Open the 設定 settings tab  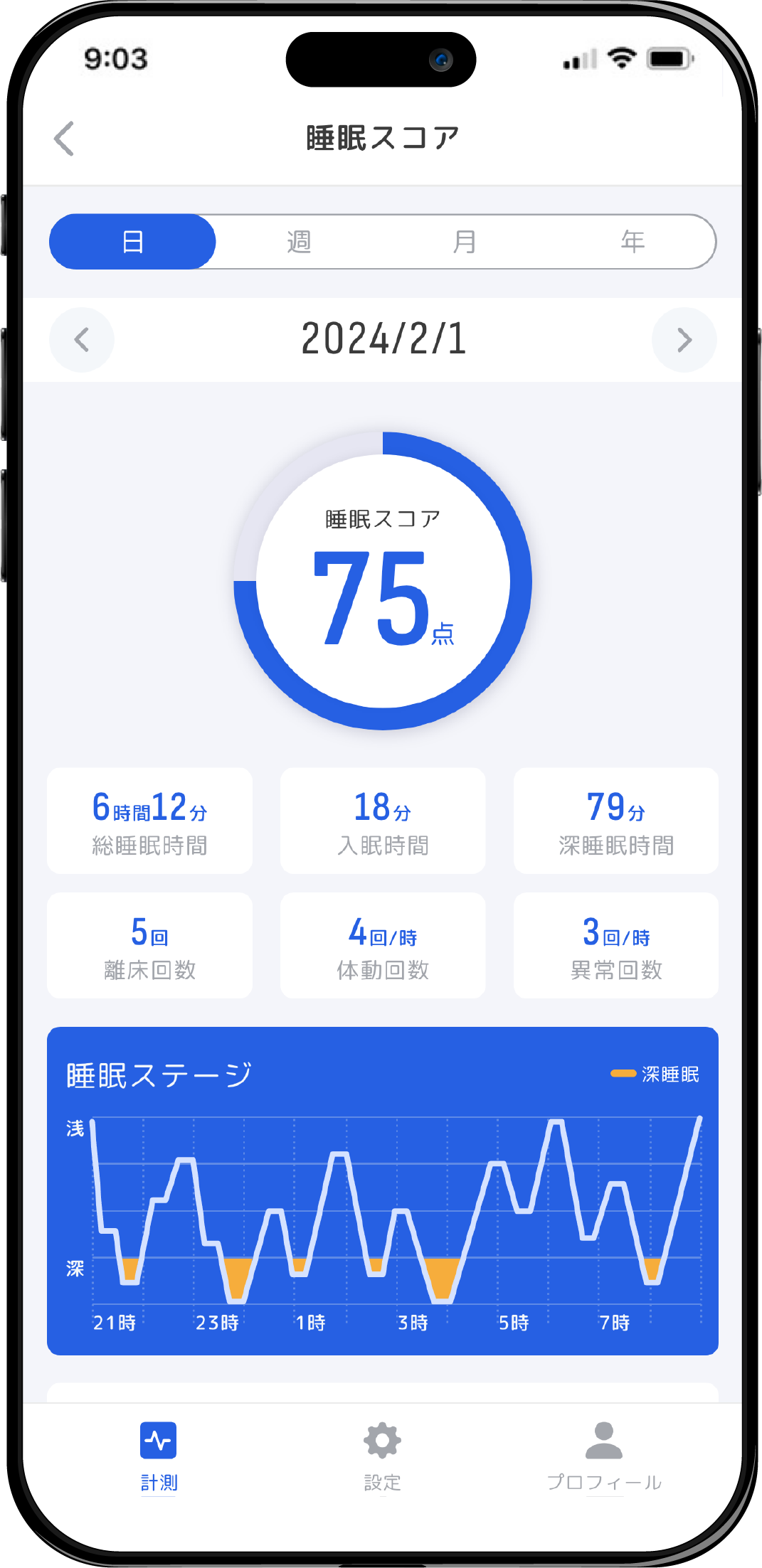tap(382, 1455)
